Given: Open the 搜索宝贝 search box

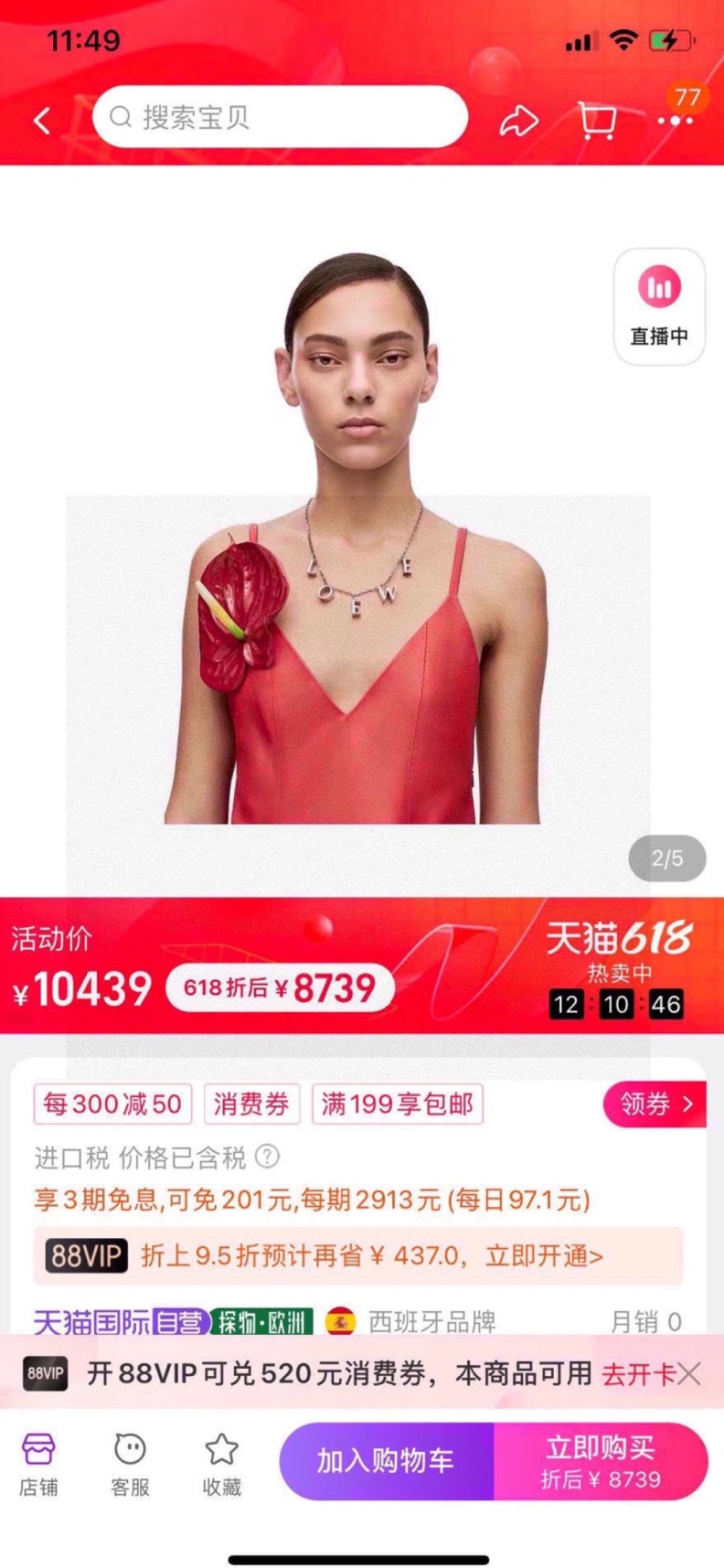Looking at the screenshot, I should [x=280, y=117].
